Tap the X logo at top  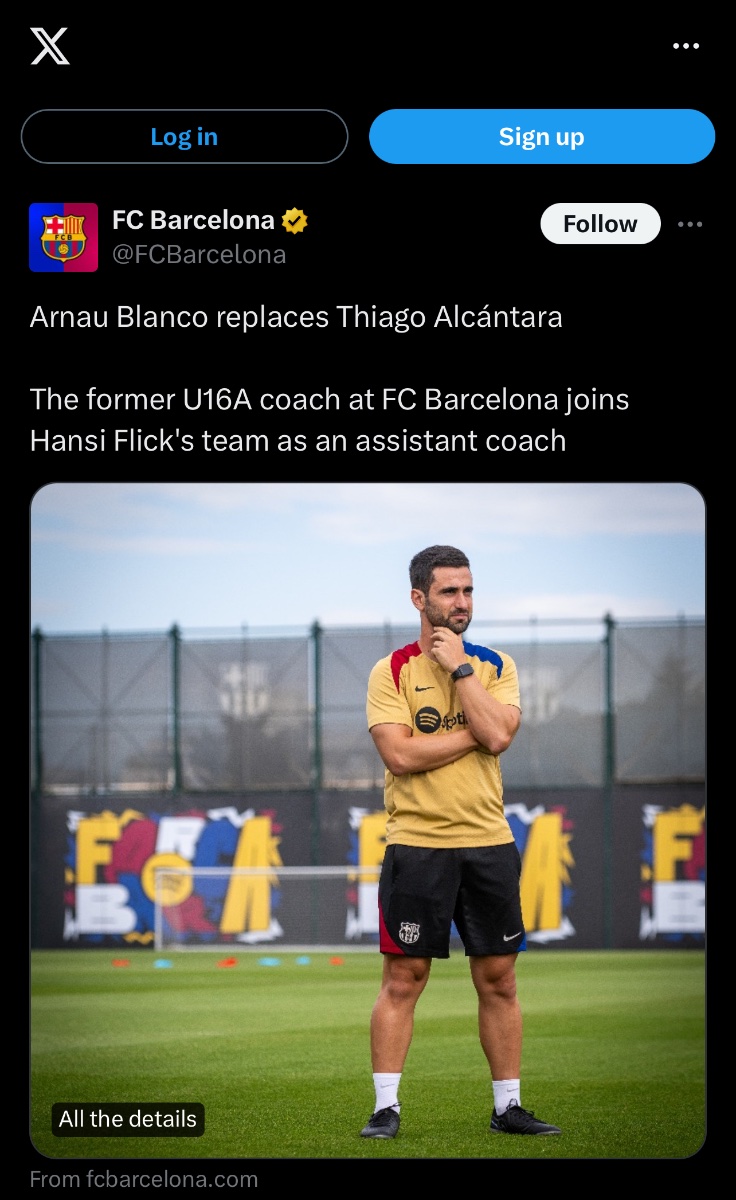tap(50, 46)
